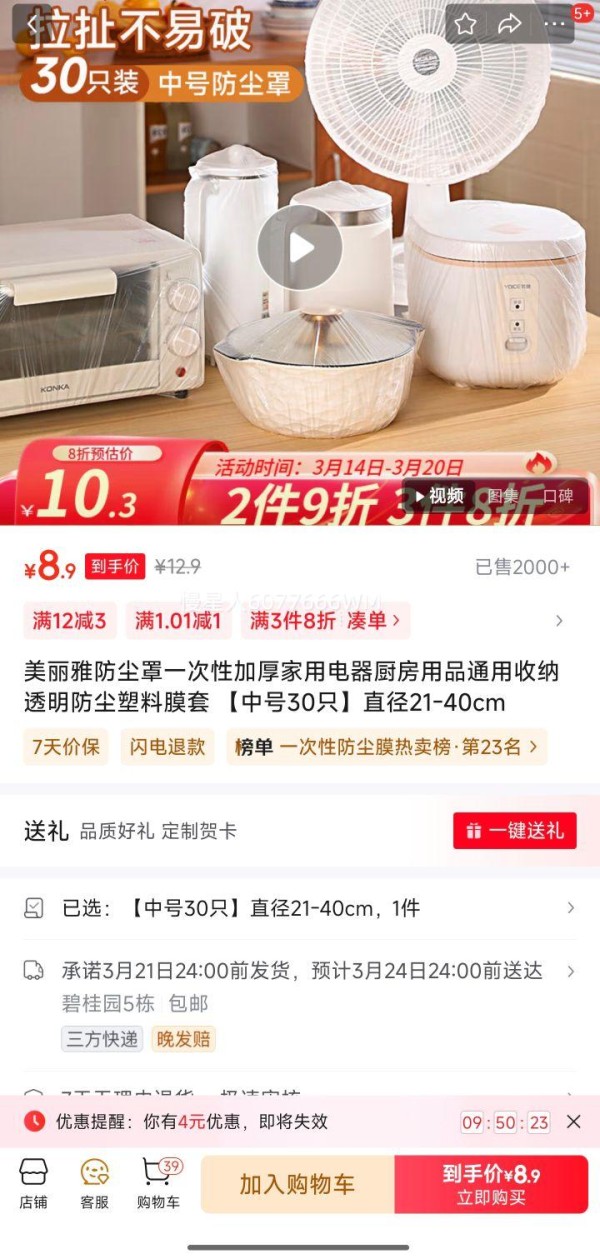Contact 客服 customer service

pyautogui.click(x=95, y=1184)
